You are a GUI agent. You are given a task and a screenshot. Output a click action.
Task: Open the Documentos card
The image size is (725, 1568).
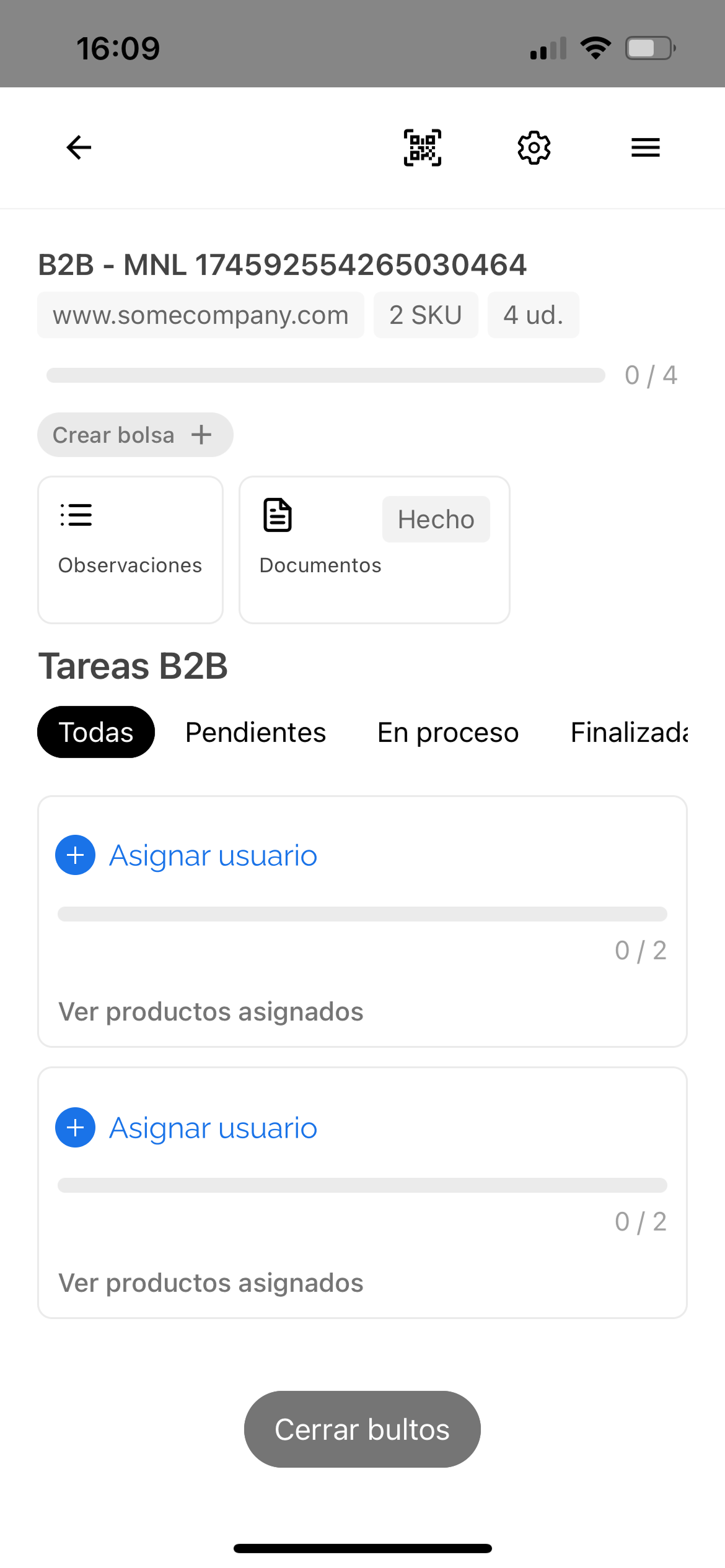click(374, 549)
